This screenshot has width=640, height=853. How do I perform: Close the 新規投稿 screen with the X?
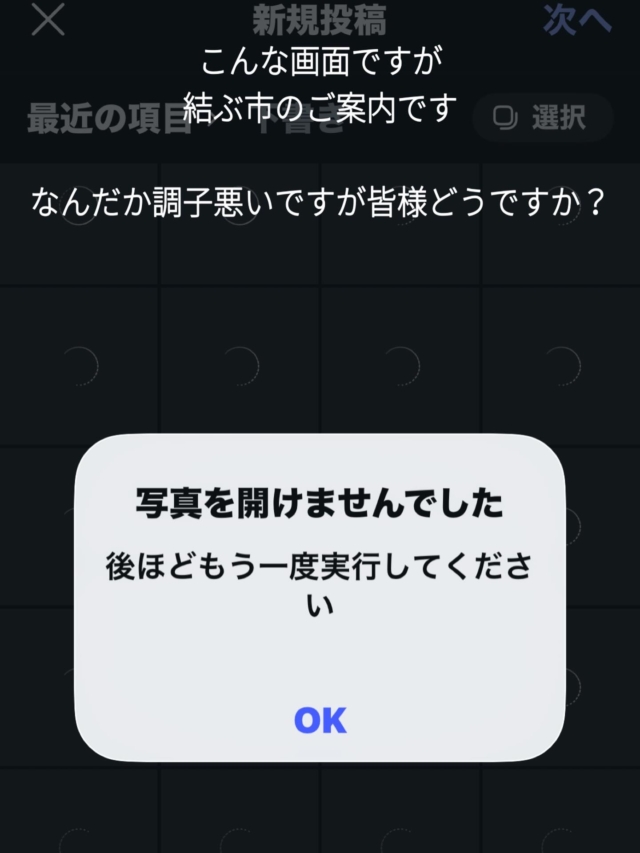48,19
